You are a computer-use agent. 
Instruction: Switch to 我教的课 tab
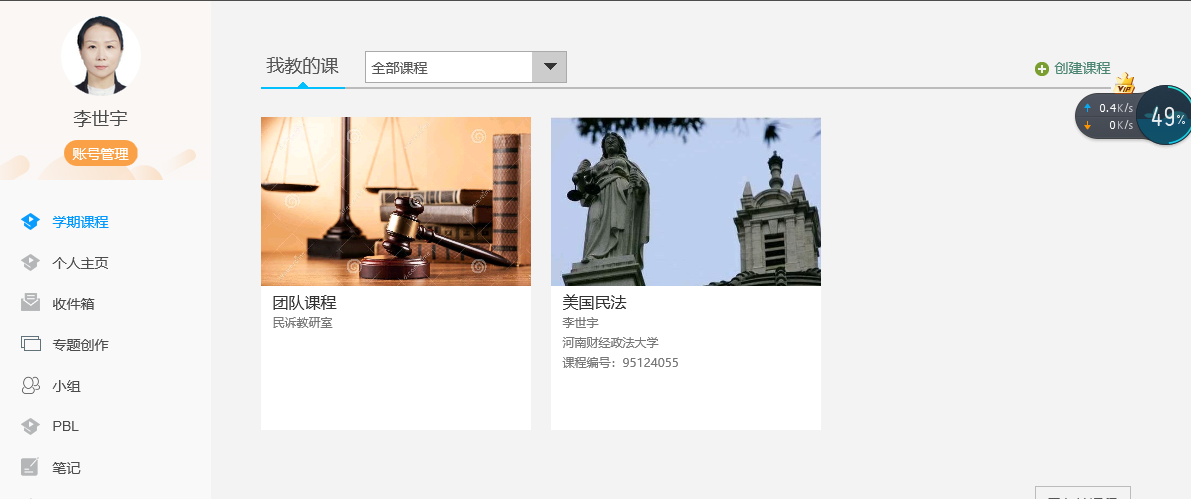tap(302, 67)
